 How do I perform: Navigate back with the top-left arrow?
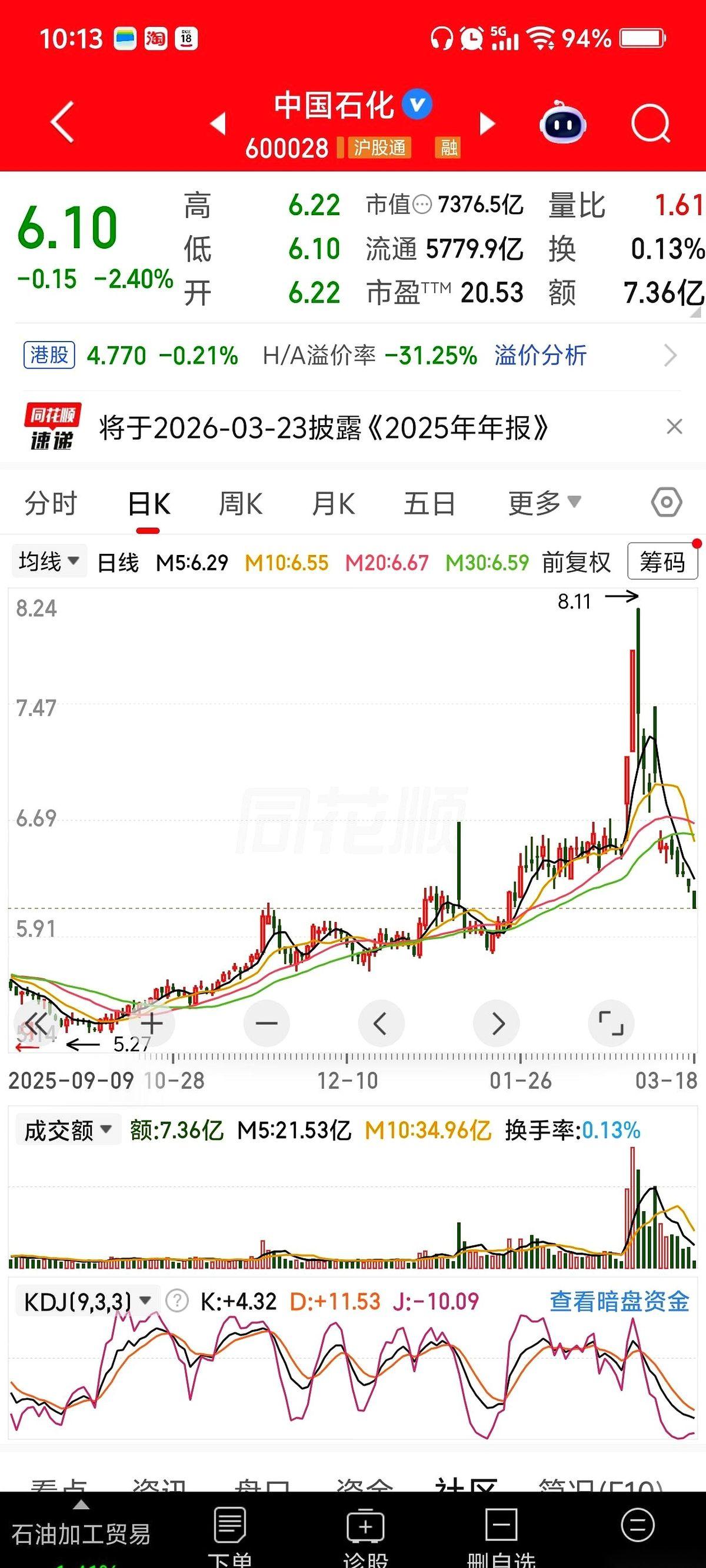[58, 122]
